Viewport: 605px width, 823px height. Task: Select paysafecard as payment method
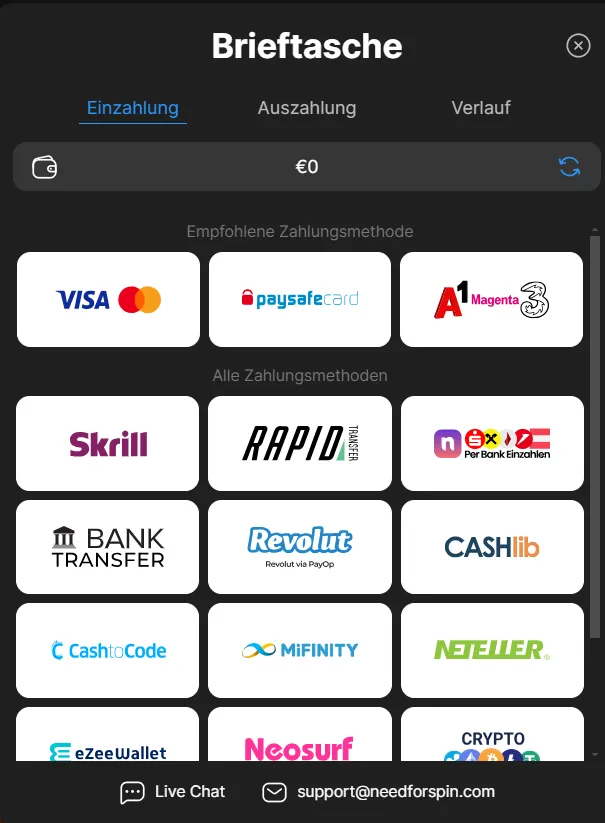pos(300,299)
